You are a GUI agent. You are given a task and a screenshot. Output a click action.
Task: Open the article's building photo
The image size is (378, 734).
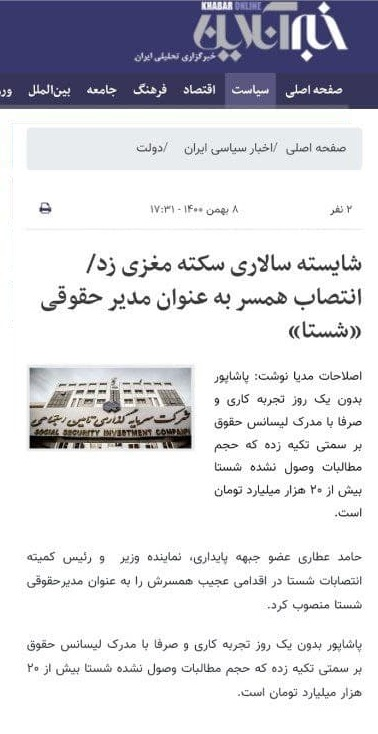(111, 408)
